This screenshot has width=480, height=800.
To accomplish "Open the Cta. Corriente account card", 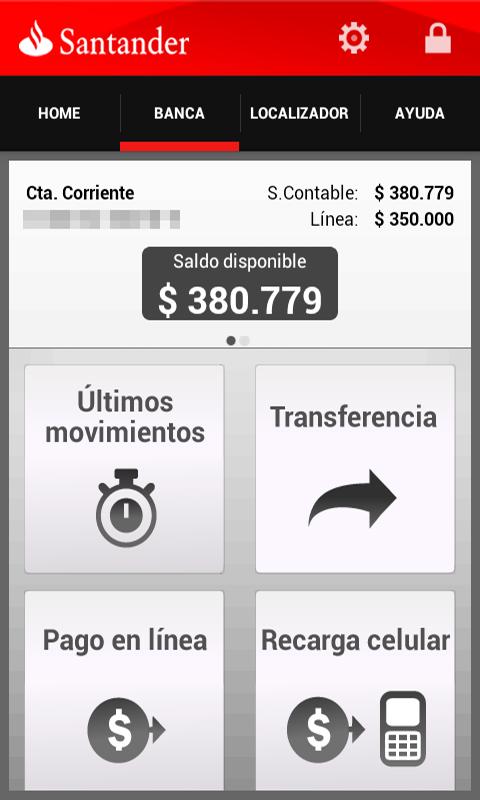I will pos(240,254).
